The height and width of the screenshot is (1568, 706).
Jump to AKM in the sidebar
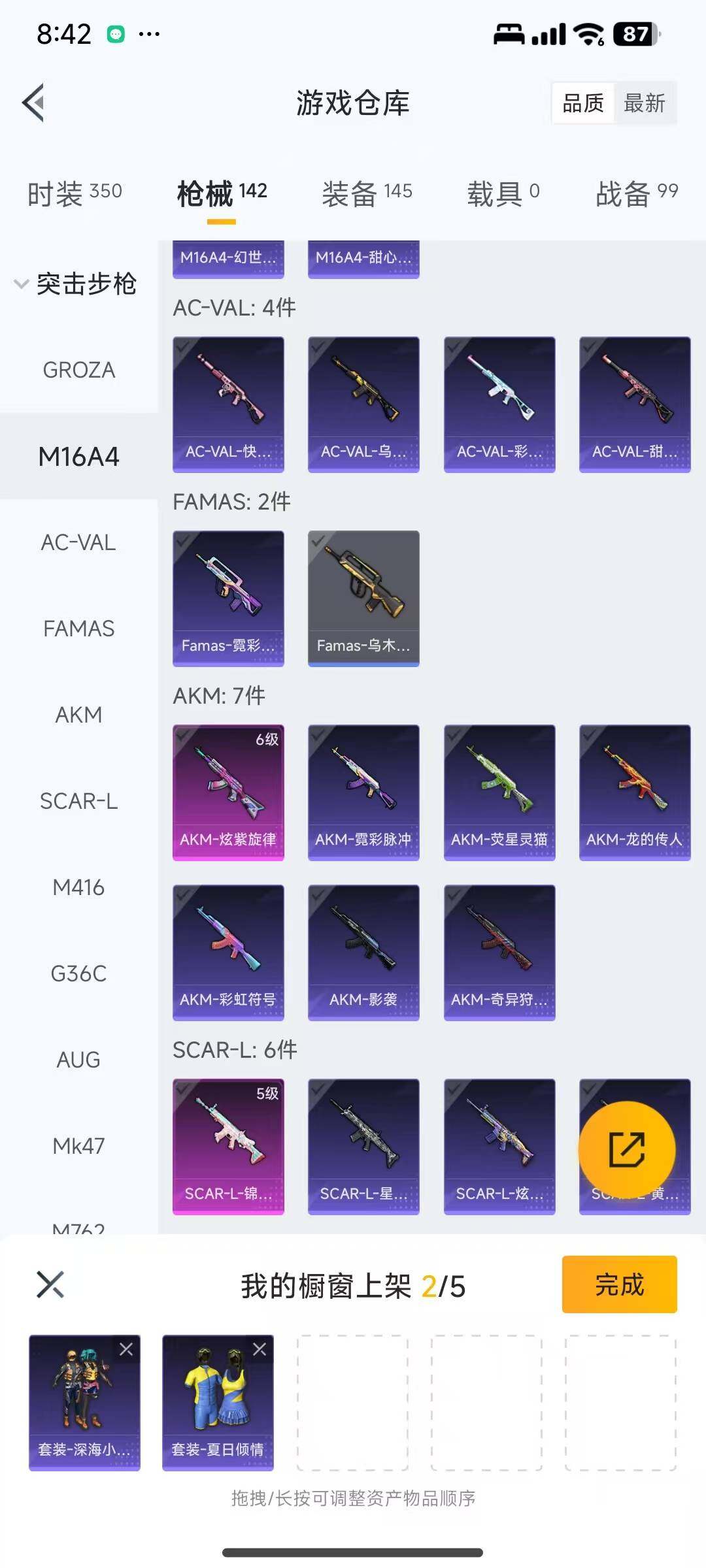[x=78, y=715]
